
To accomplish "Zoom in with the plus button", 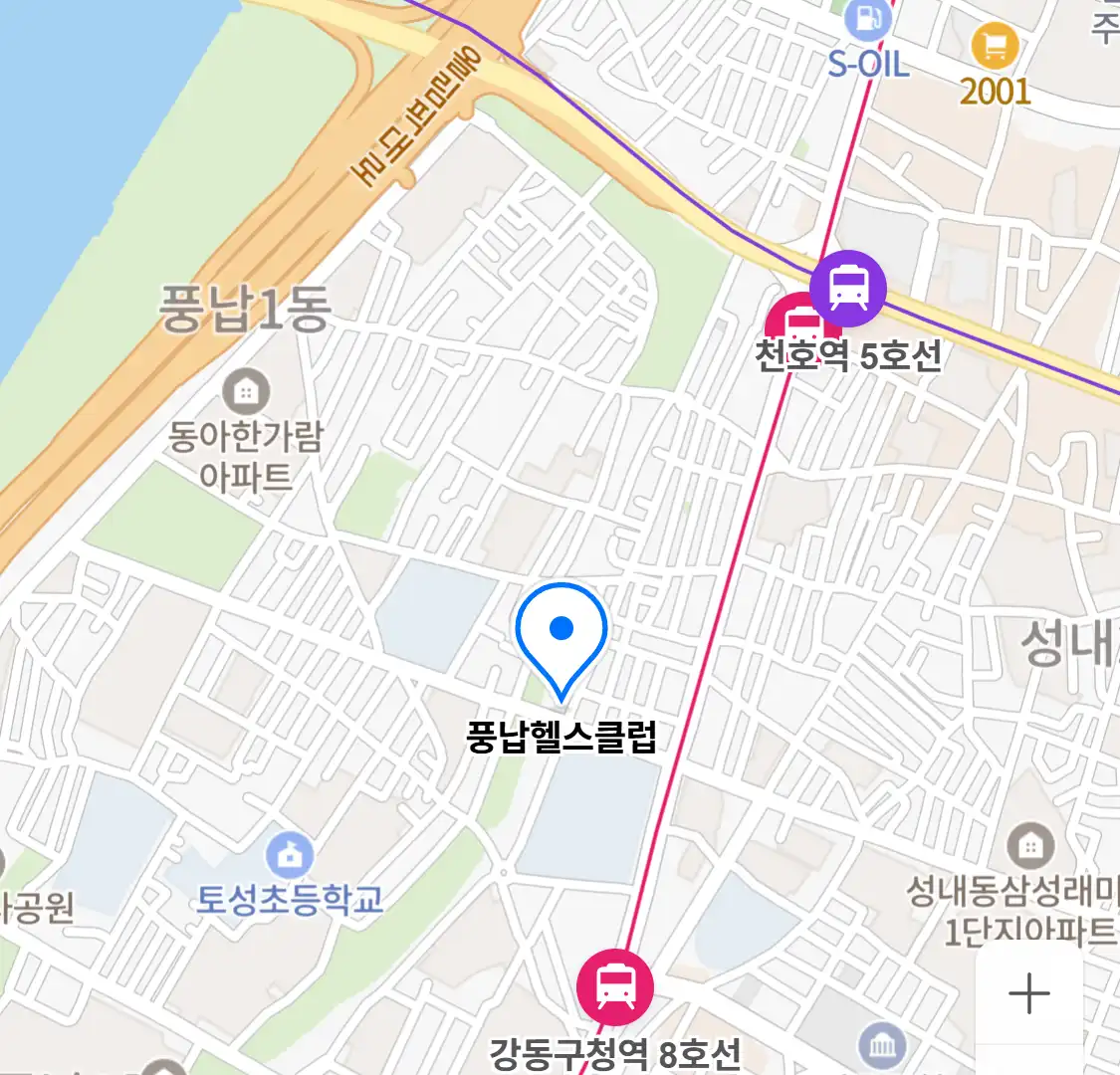I will tap(1028, 993).
